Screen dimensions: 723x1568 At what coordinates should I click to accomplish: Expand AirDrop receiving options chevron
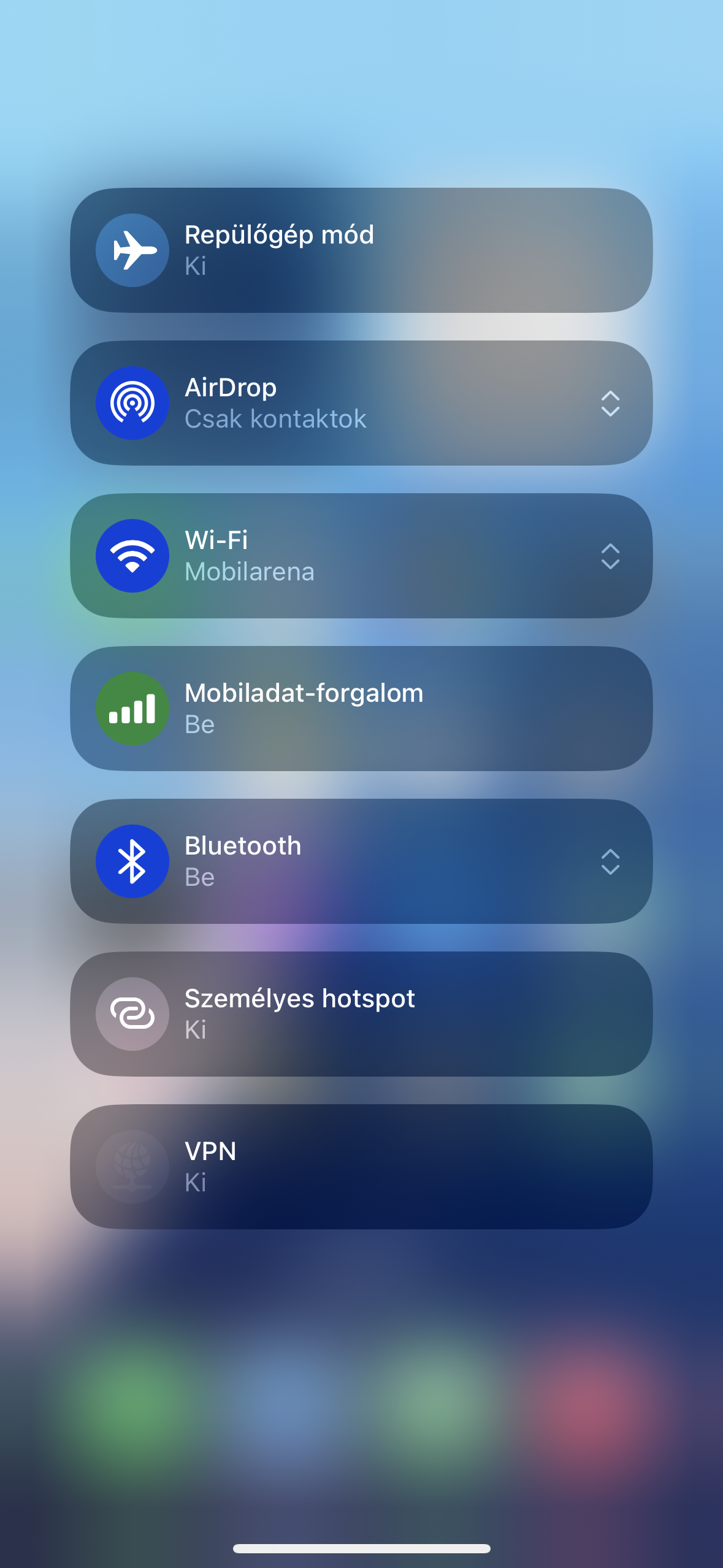(x=610, y=404)
